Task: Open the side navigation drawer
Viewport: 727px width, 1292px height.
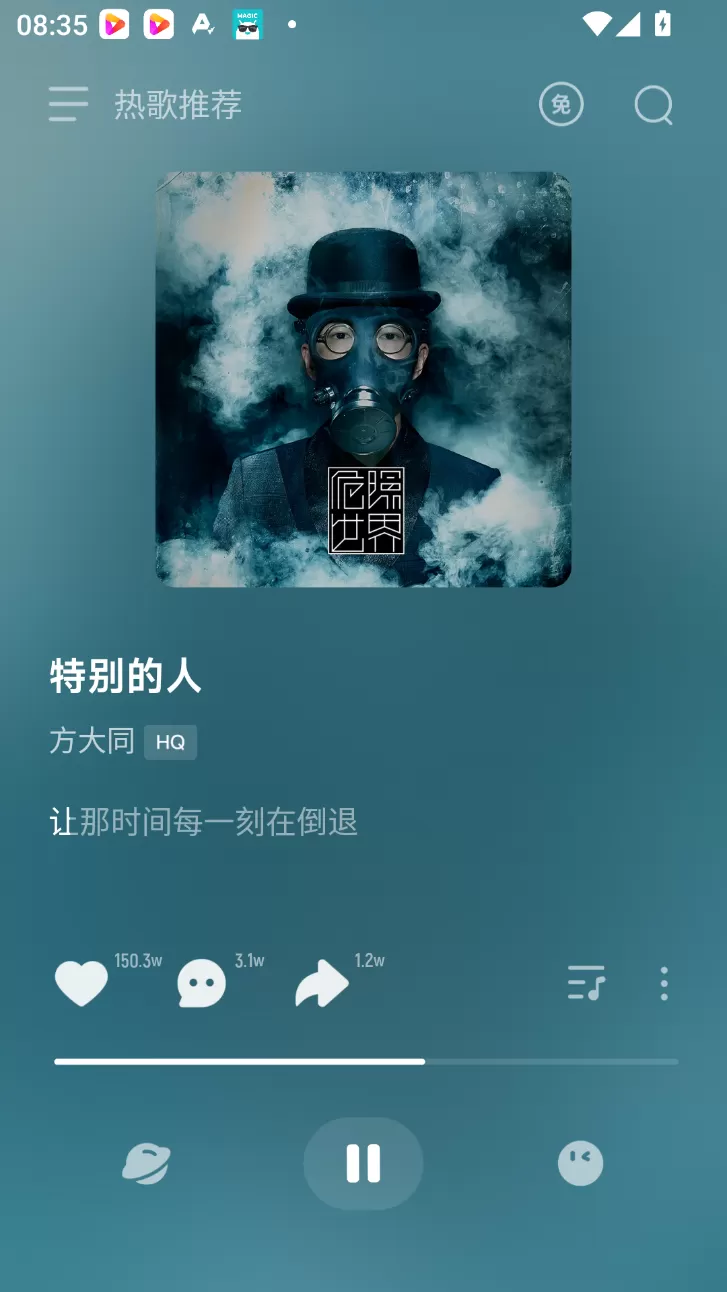Action: 68,105
